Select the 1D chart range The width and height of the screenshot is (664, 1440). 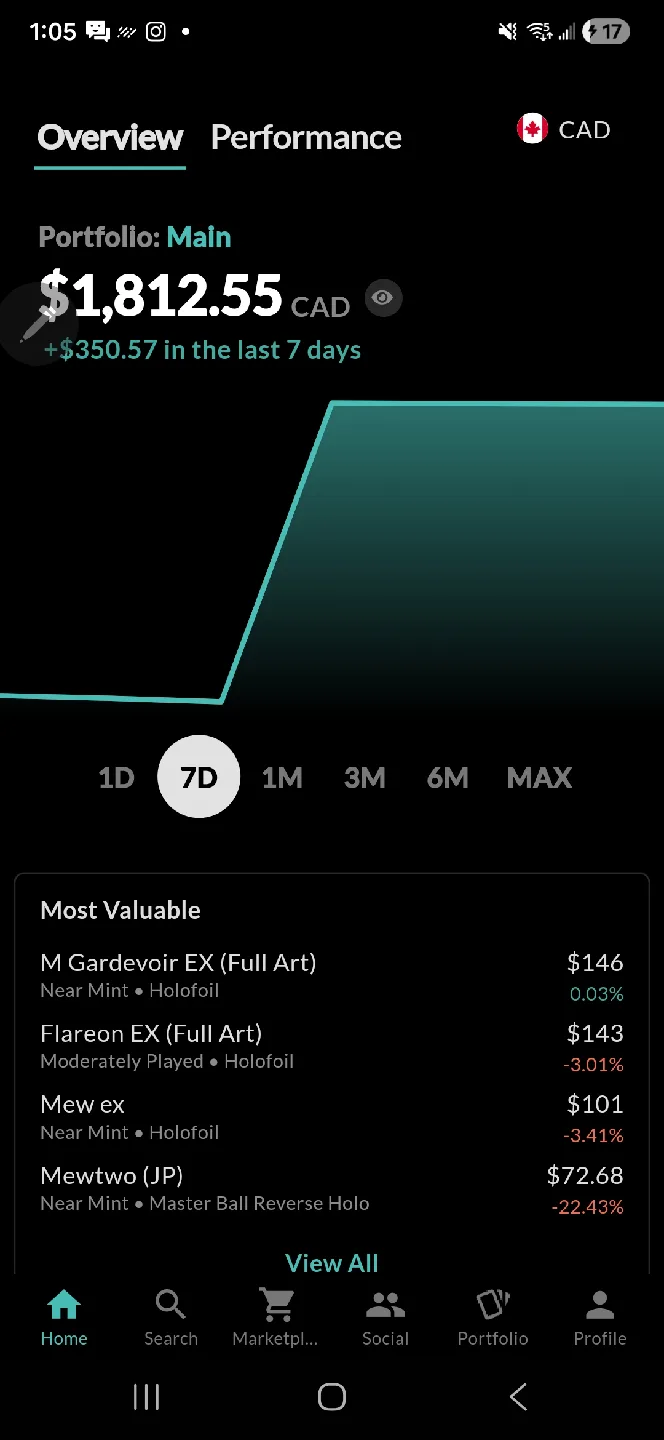click(116, 777)
